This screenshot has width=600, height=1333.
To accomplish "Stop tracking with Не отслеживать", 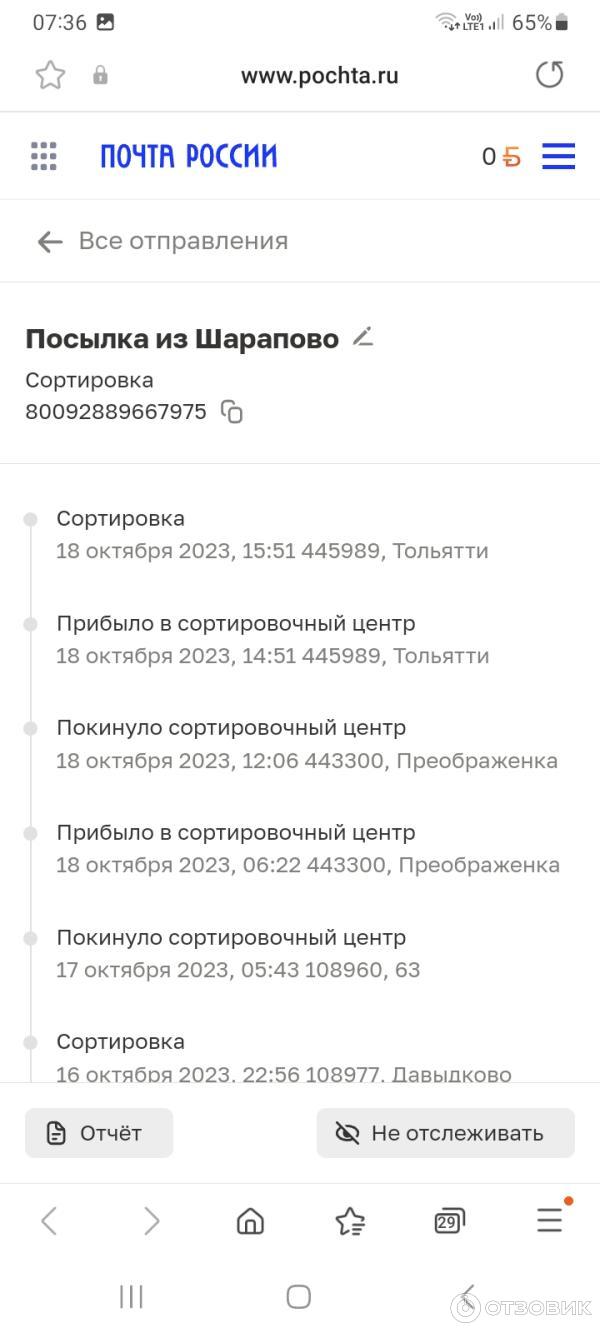I will click(x=446, y=1133).
